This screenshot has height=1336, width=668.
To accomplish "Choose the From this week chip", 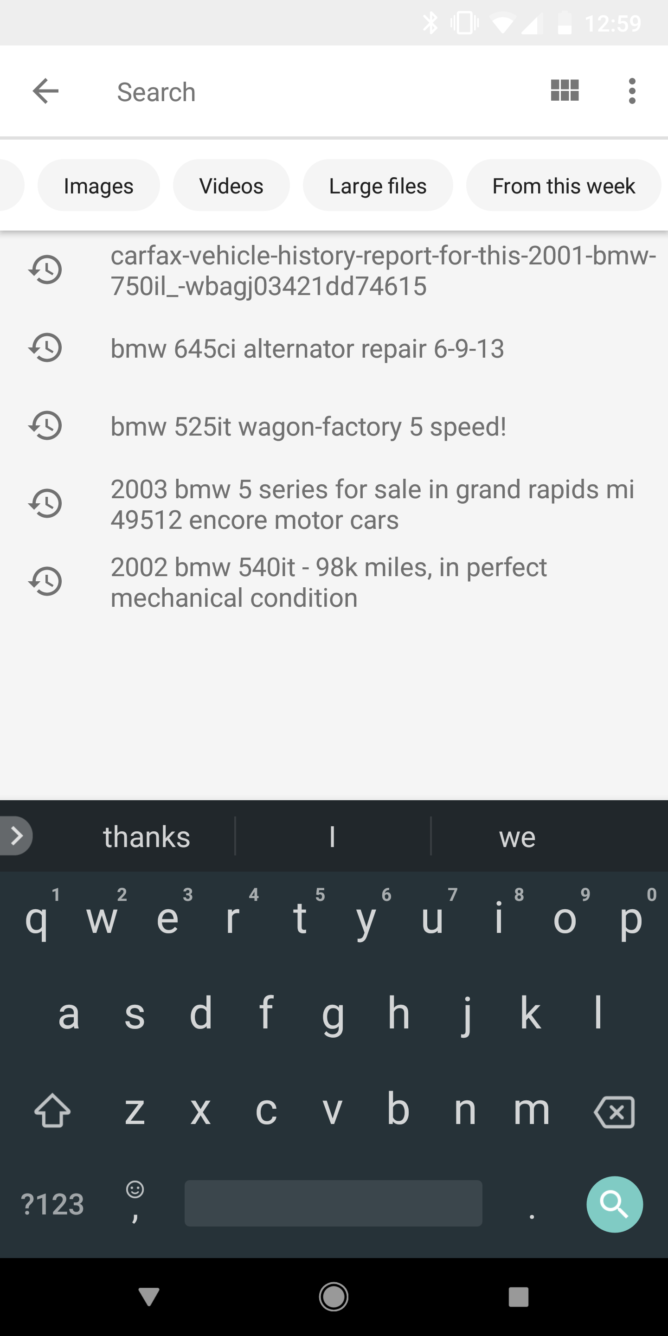I will pos(564,186).
